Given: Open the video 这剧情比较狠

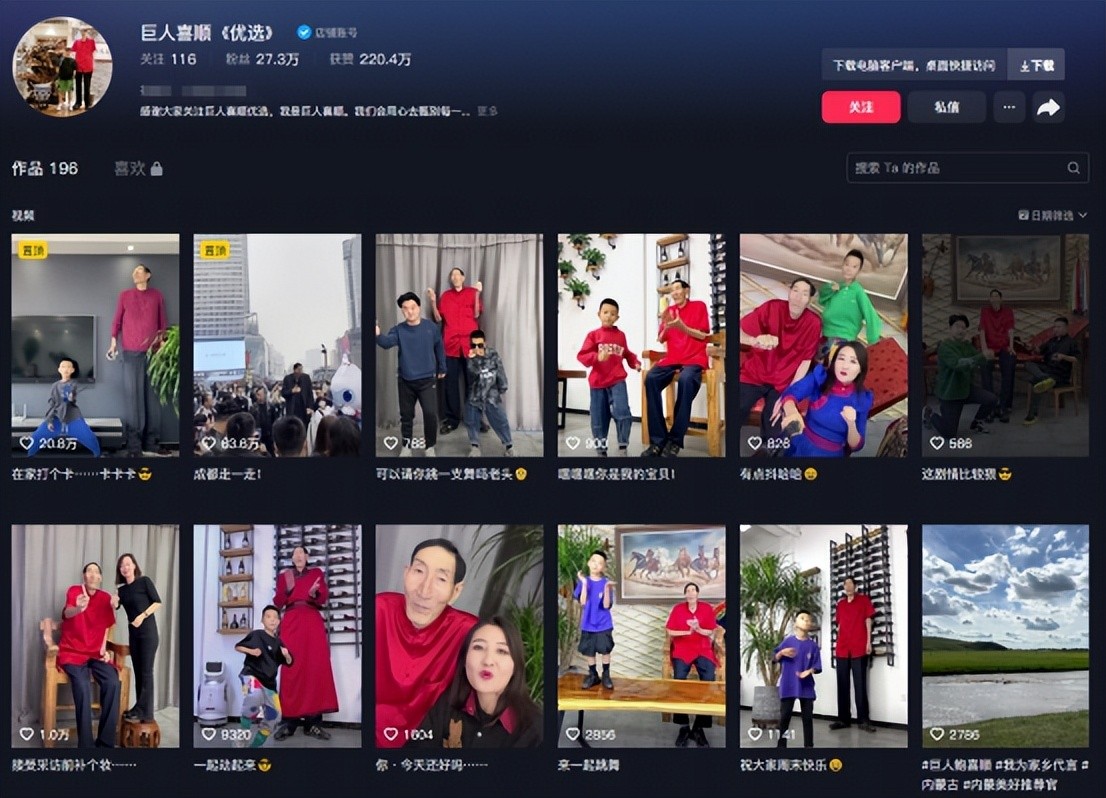Looking at the screenshot, I should pyautogui.click(x=1005, y=345).
